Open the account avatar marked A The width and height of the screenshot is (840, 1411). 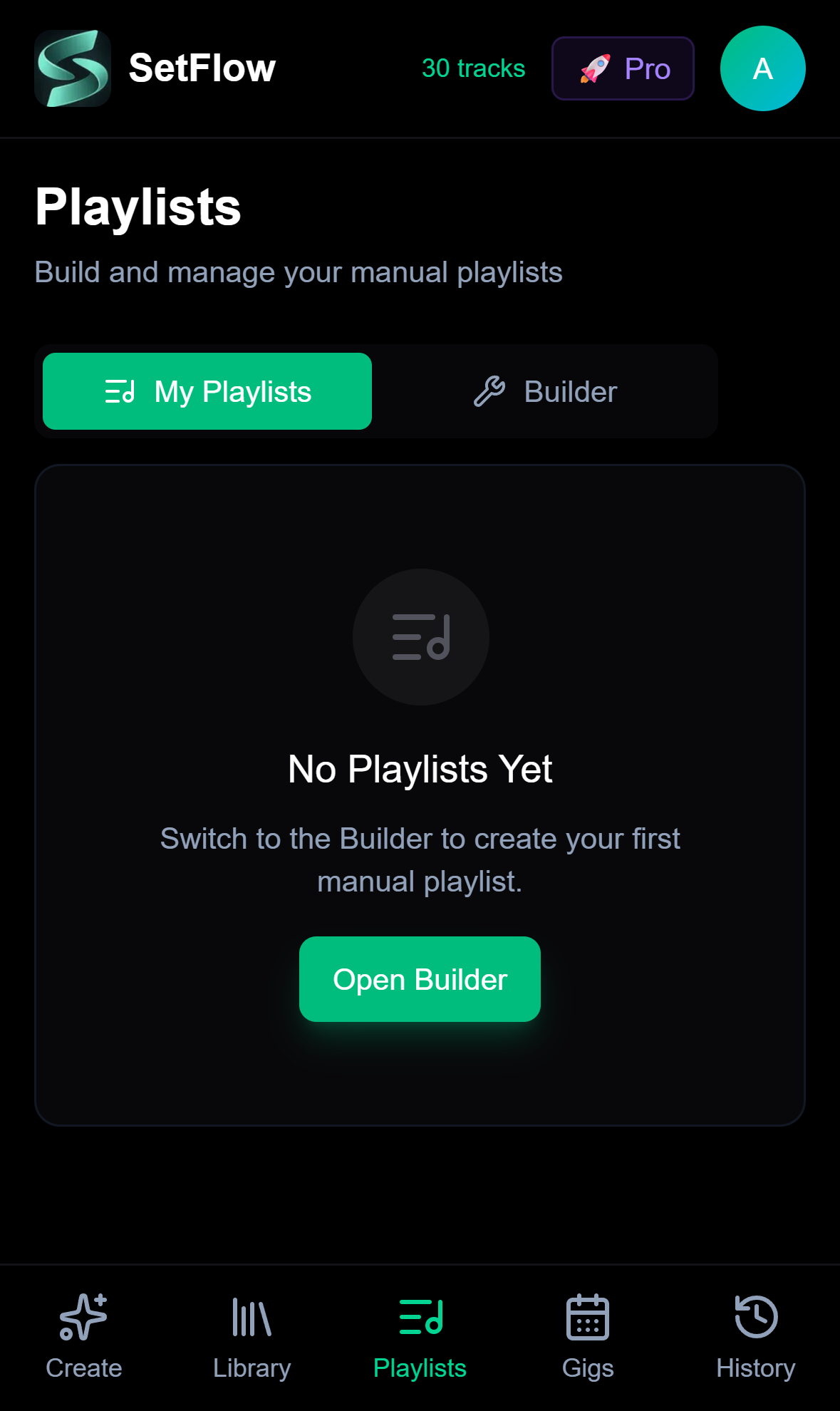(x=762, y=68)
